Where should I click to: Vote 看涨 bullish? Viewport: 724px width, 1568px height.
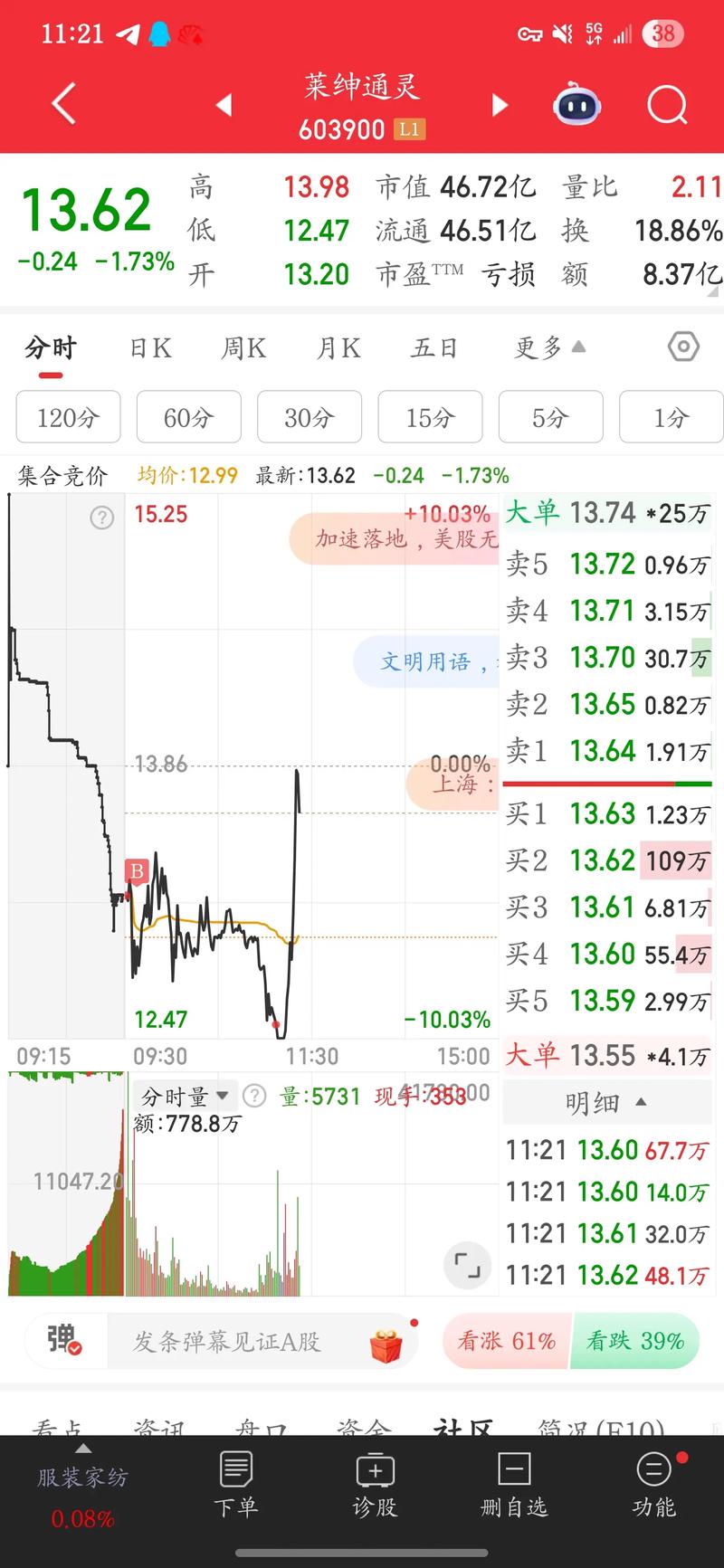click(x=506, y=1341)
